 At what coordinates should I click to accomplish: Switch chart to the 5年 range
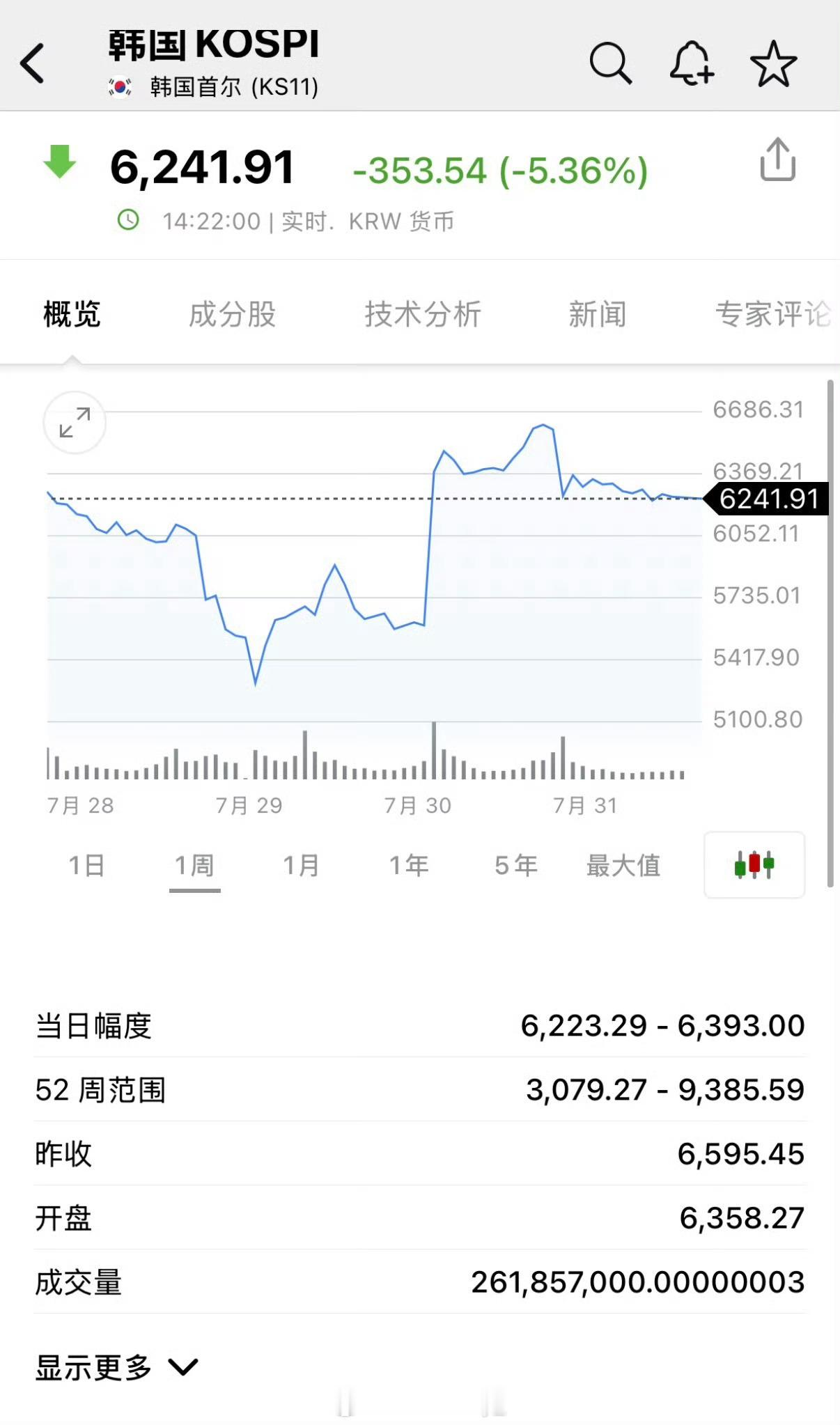(516, 866)
